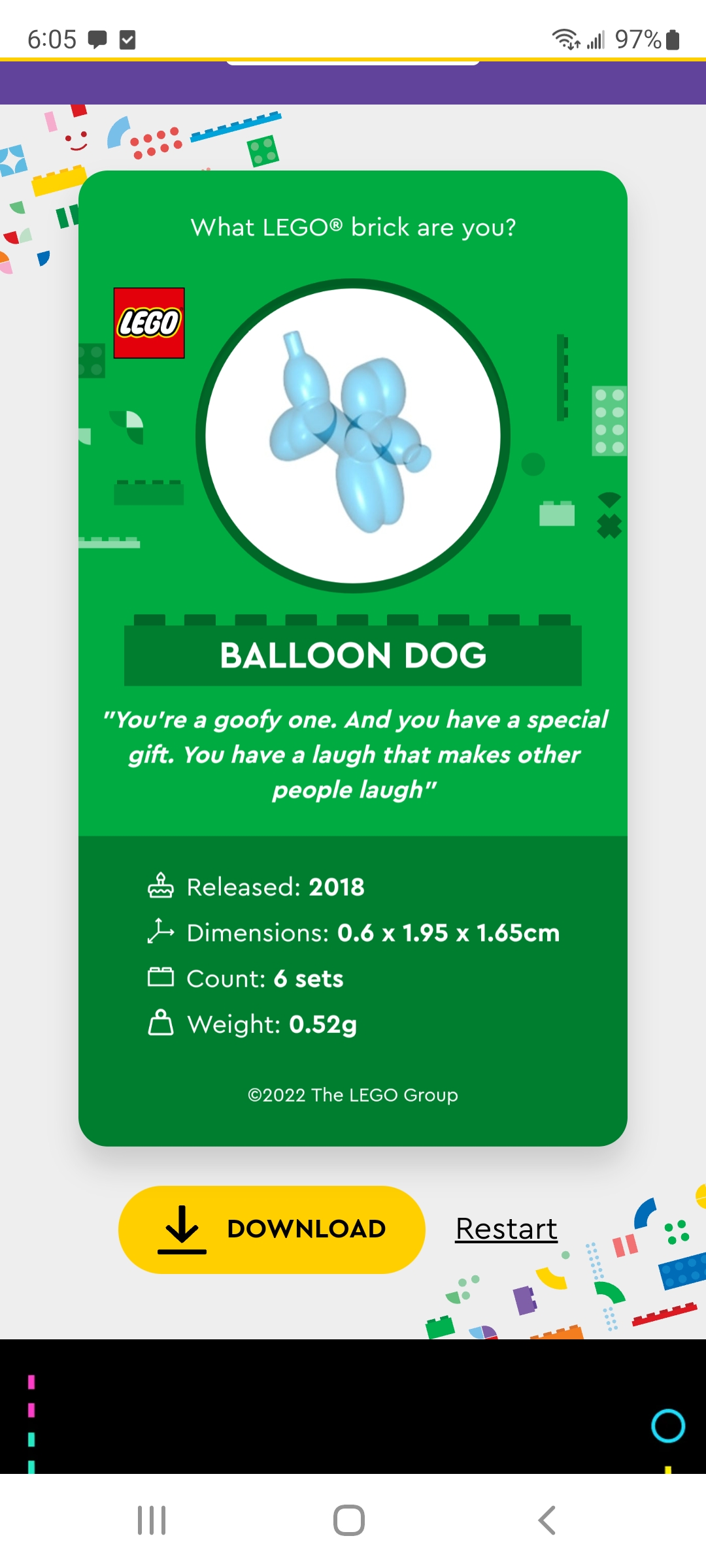Screen dimensions: 706x1568
Task: Go back with the system back button
Action: [546, 1520]
